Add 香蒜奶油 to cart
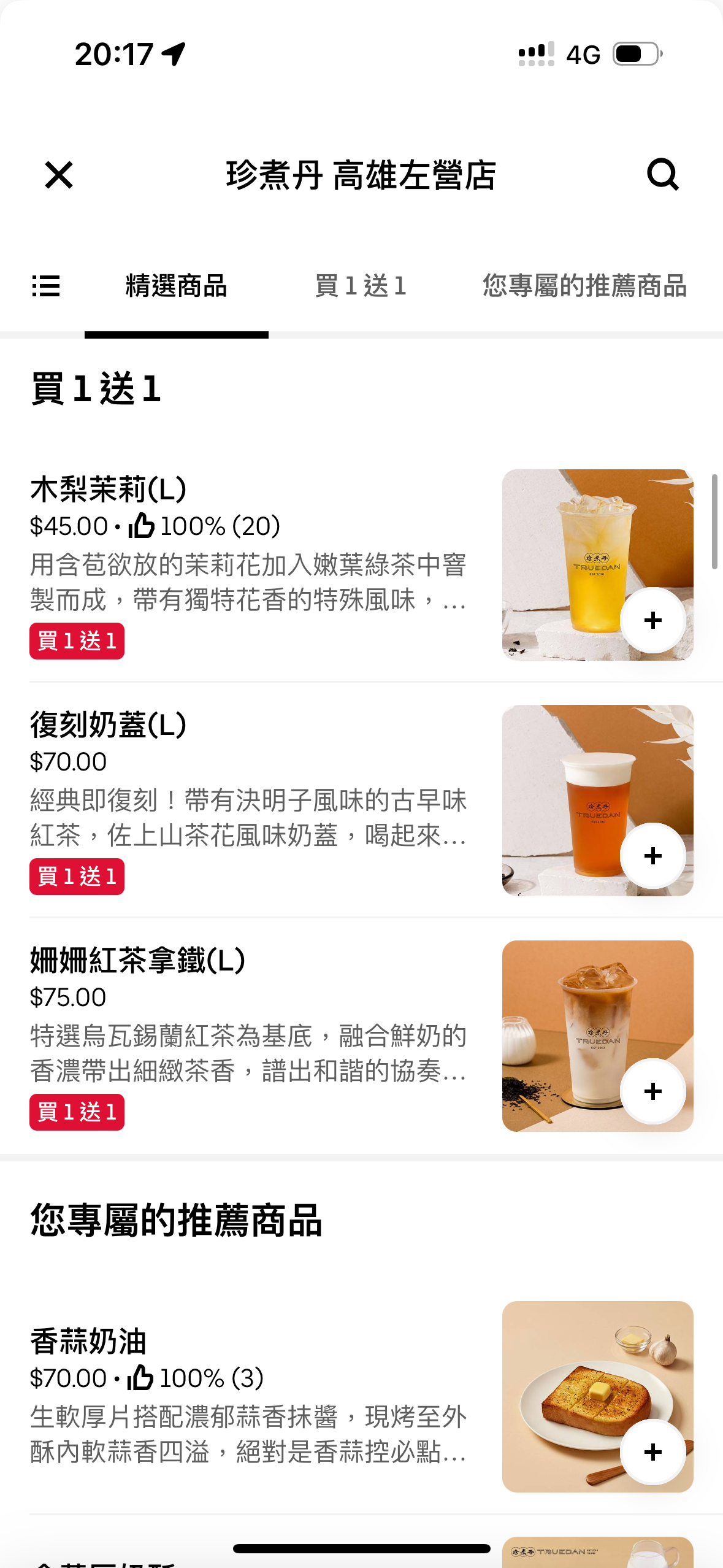 [652, 1452]
